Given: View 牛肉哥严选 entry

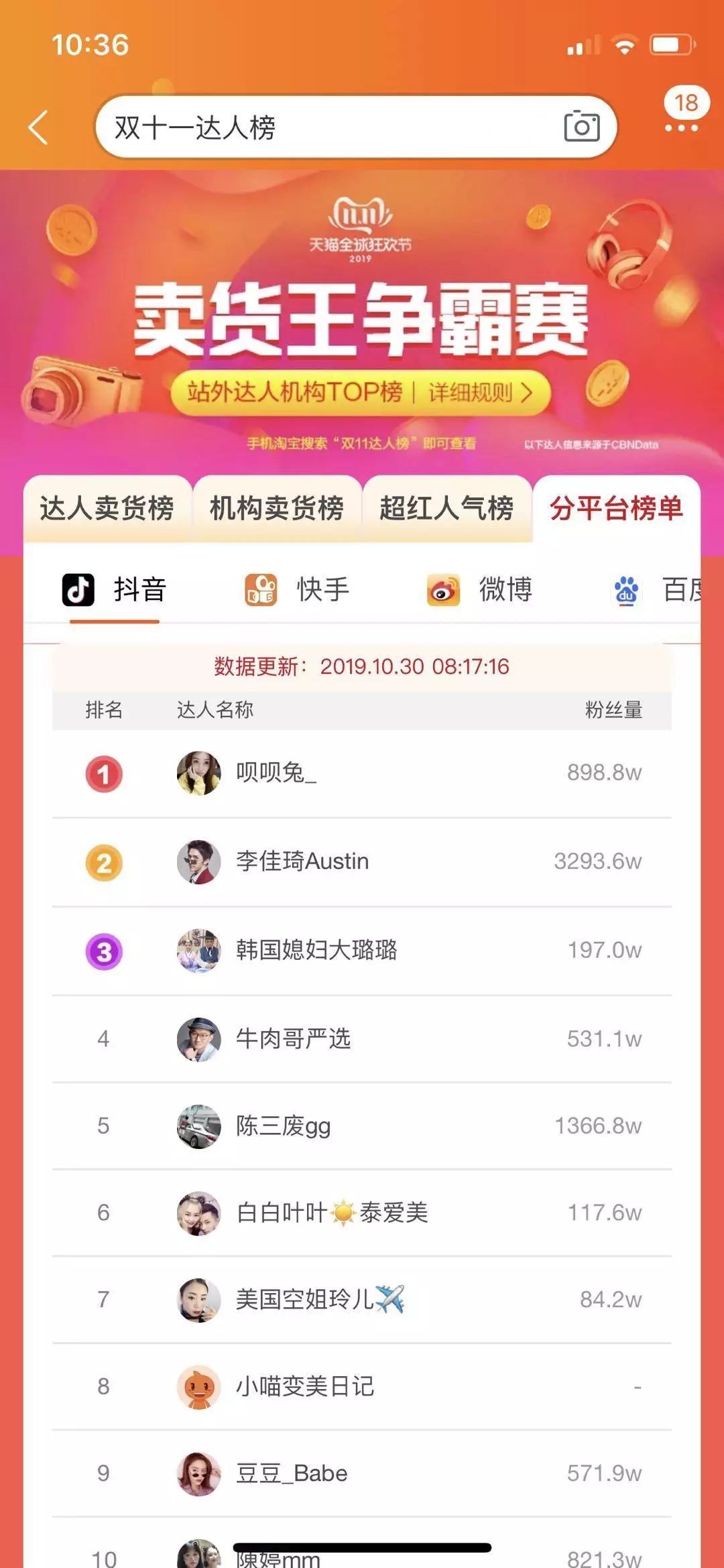Looking at the screenshot, I should coord(362,1039).
